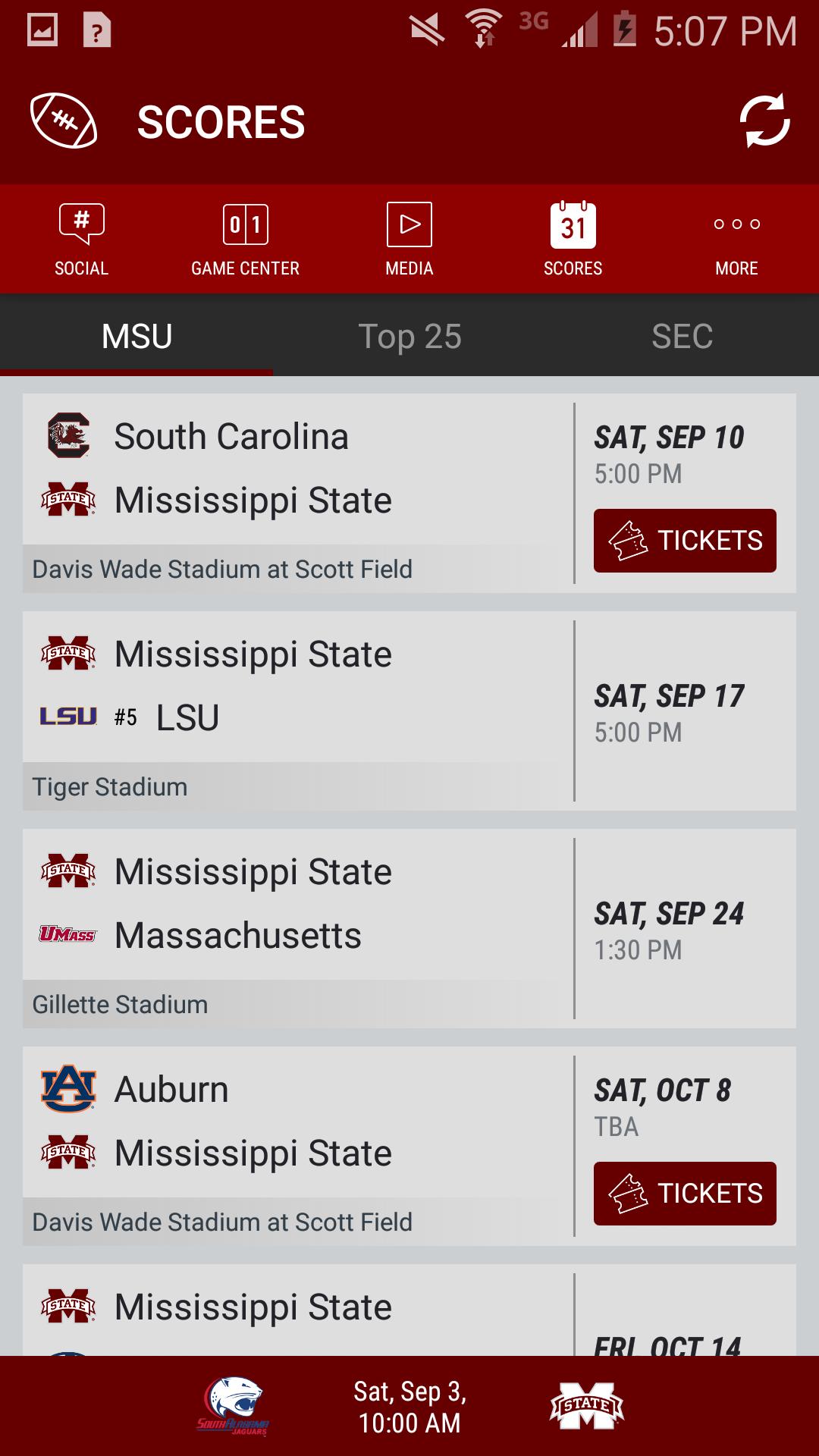819x1456 pixels.
Task: Tap the Auburn team logo
Action: click(x=67, y=1089)
